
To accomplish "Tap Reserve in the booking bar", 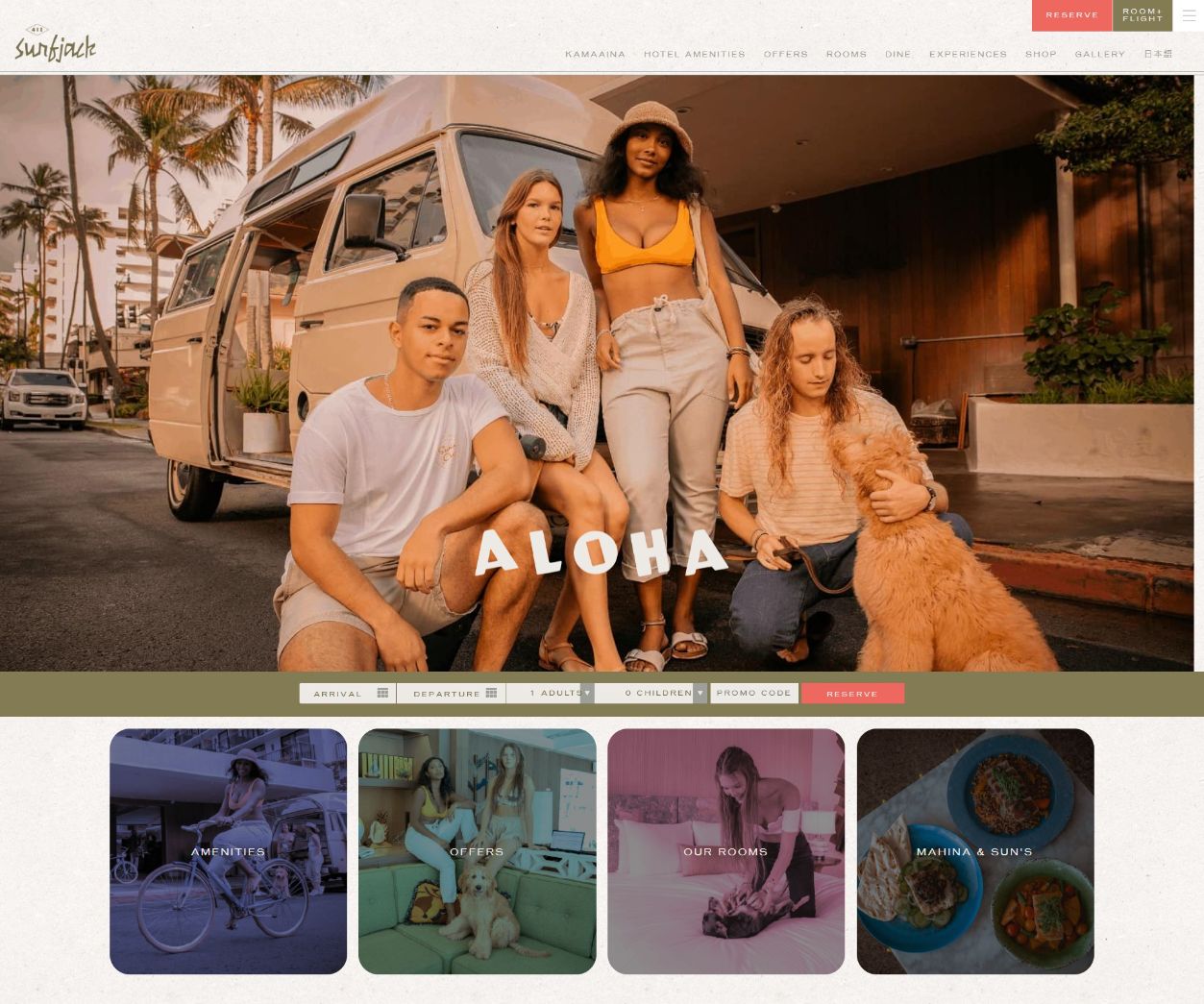I will tap(851, 694).
